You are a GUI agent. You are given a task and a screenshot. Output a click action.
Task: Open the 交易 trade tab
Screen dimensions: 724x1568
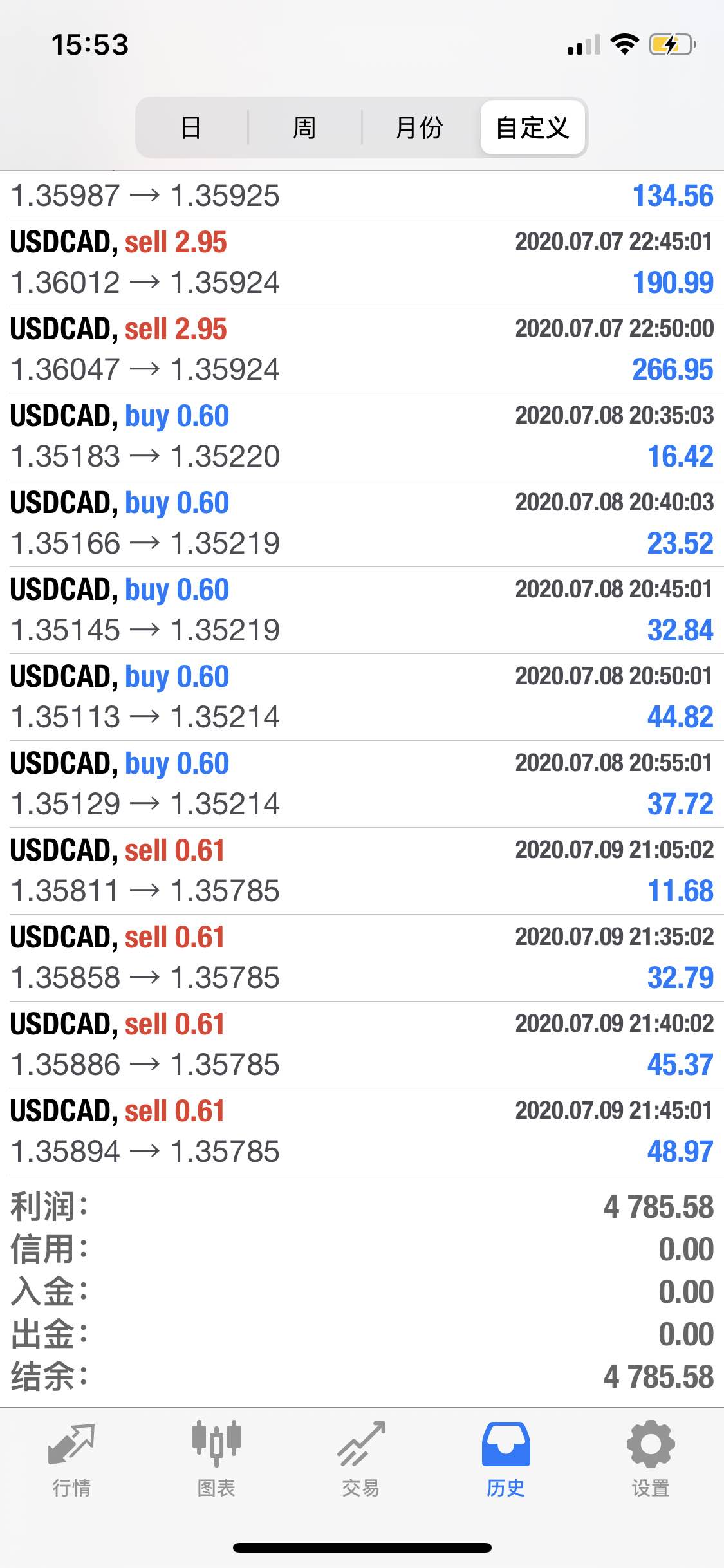(361, 1460)
